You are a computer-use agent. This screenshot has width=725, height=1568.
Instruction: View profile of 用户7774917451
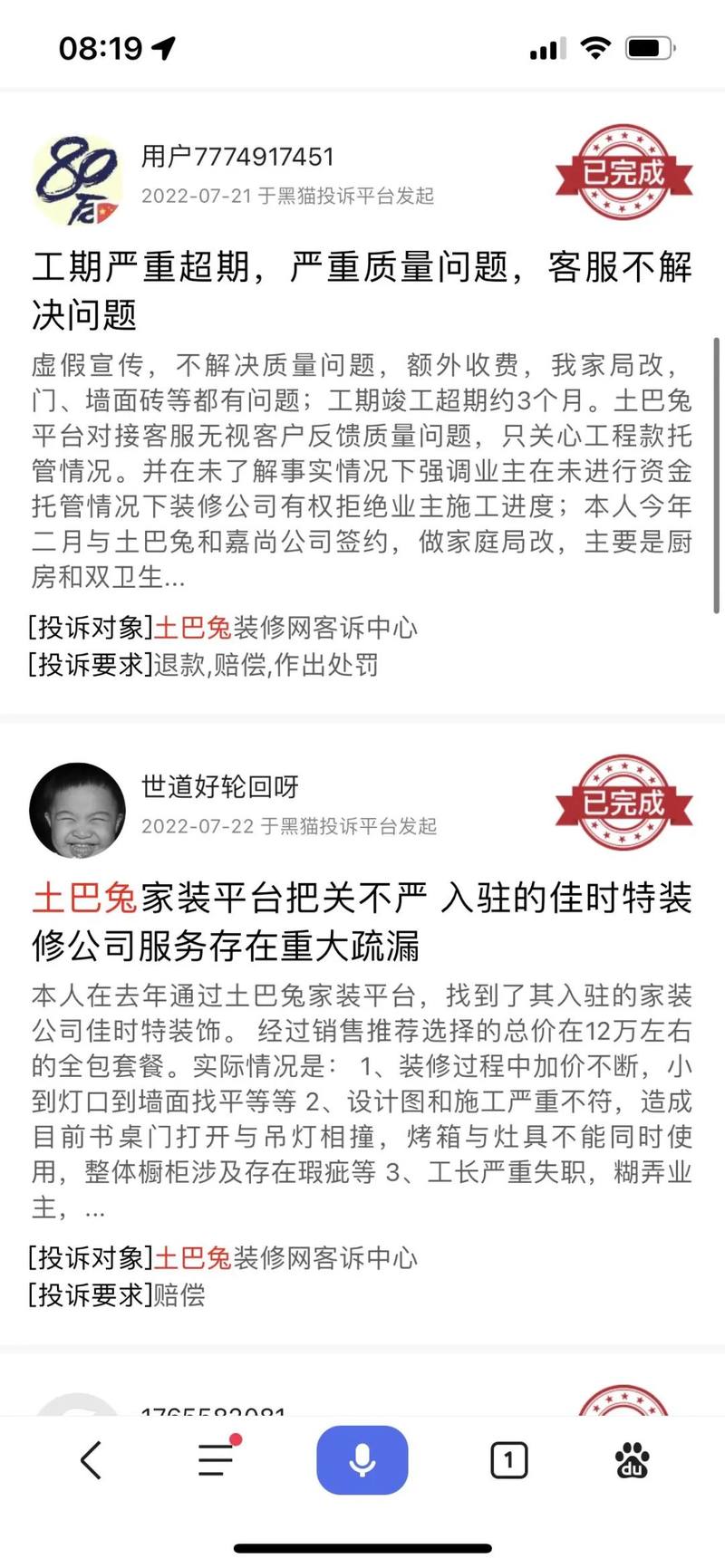tap(237, 157)
